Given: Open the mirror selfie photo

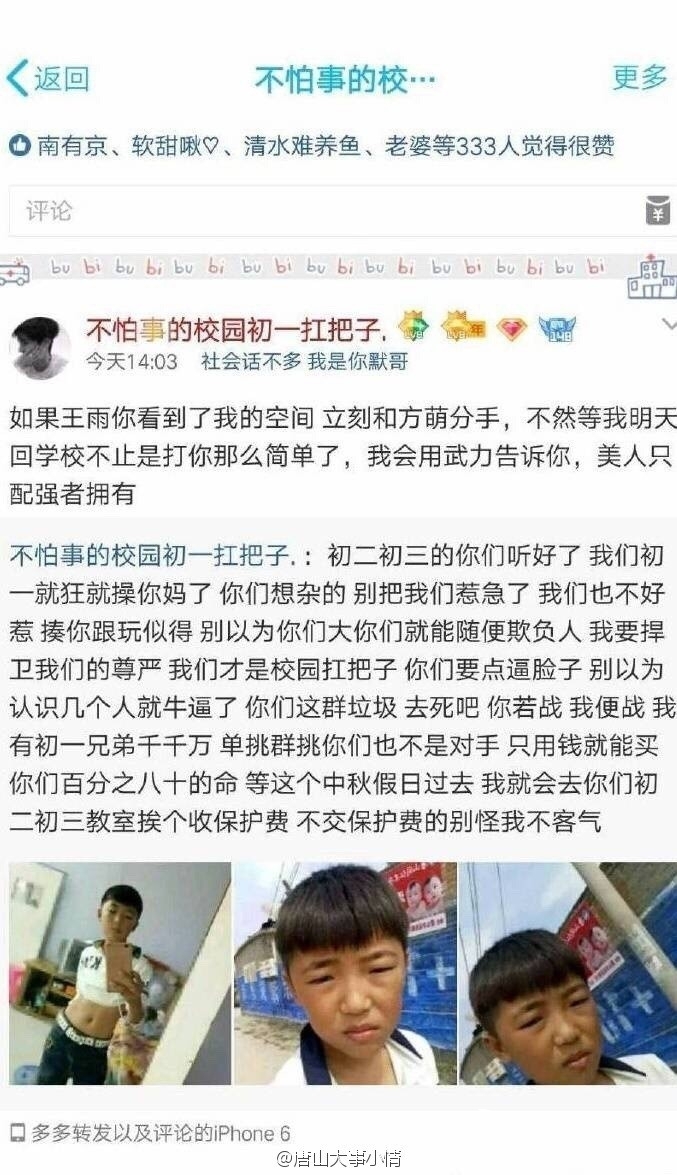Looking at the screenshot, I should tap(120, 973).
